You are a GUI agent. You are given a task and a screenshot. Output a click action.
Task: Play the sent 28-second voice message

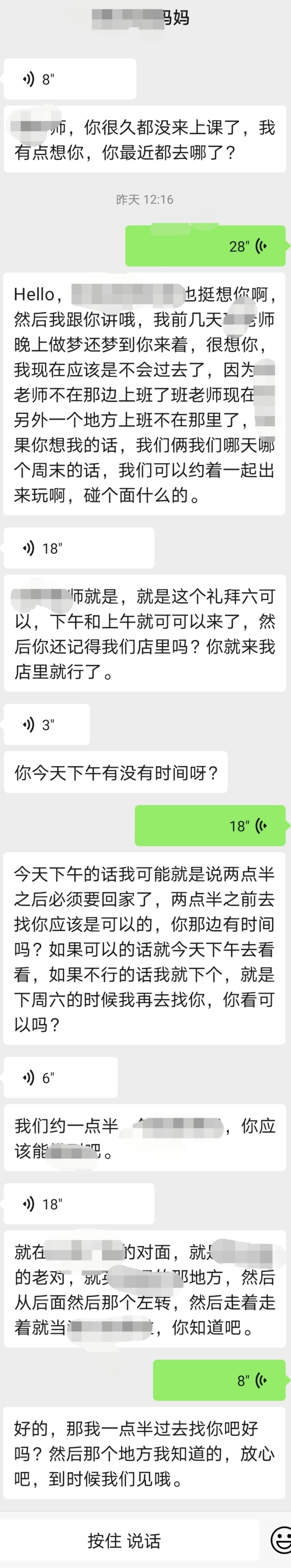(205, 246)
